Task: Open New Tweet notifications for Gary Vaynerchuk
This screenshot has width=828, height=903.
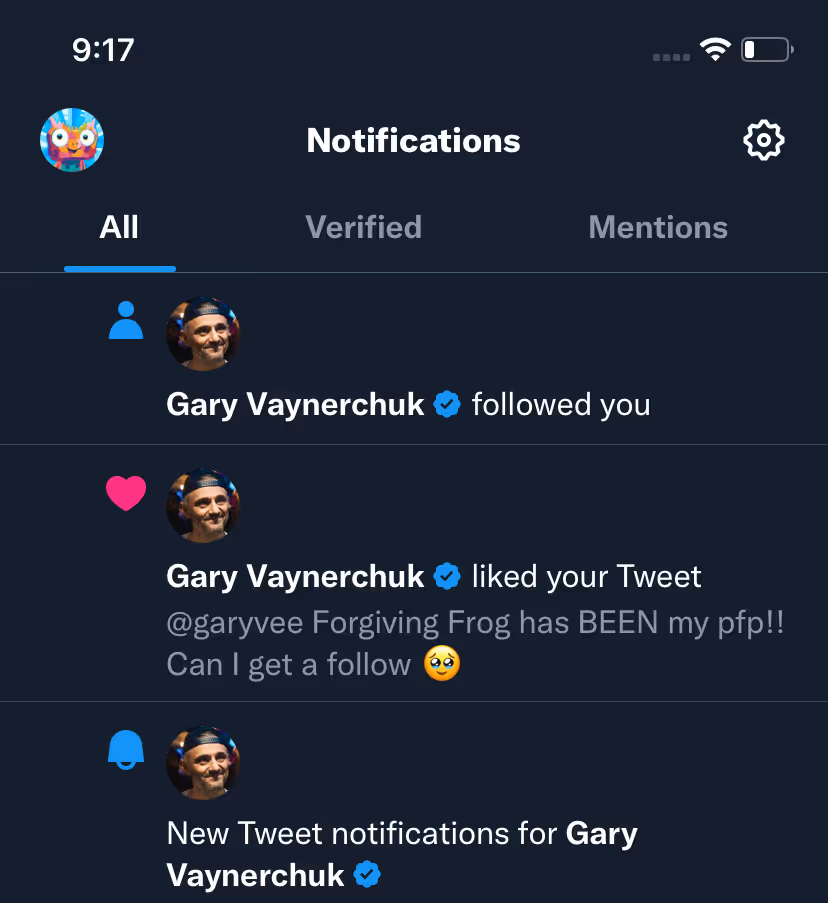Action: point(414,803)
